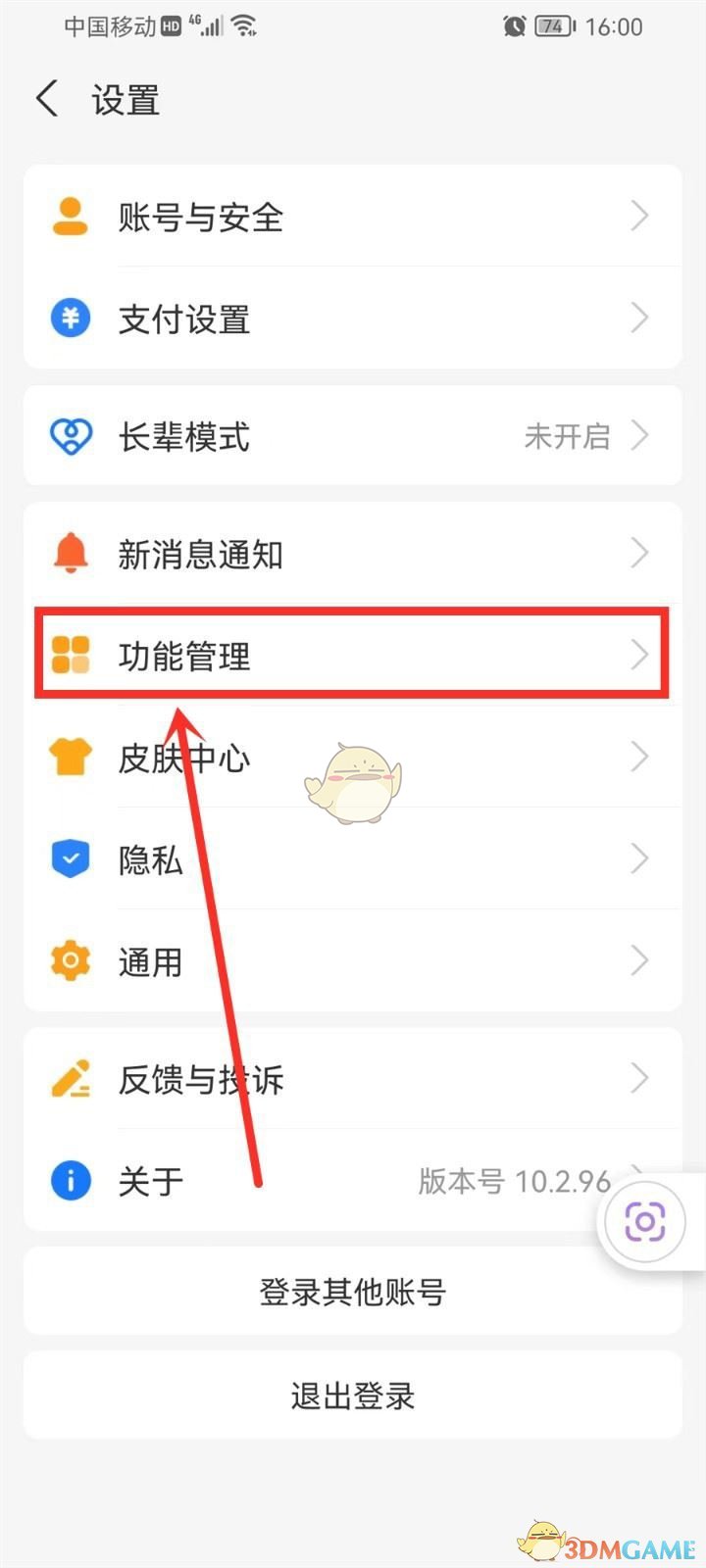Go back from the 设置 page
This screenshot has height=1568, width=706.
point(47,100)
